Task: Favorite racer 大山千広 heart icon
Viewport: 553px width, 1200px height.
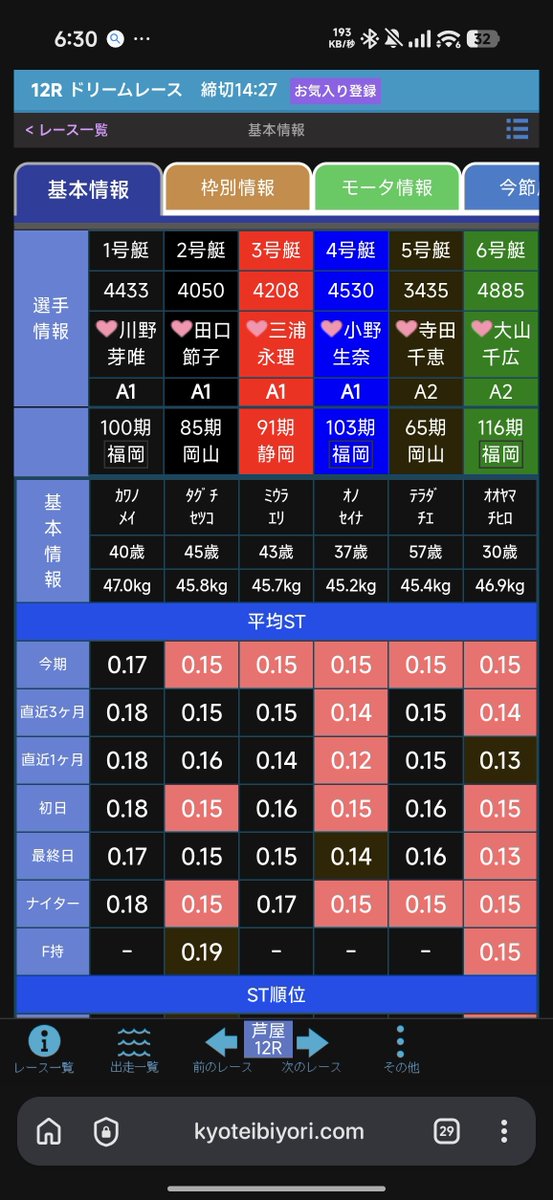Action: click(482, 329)
